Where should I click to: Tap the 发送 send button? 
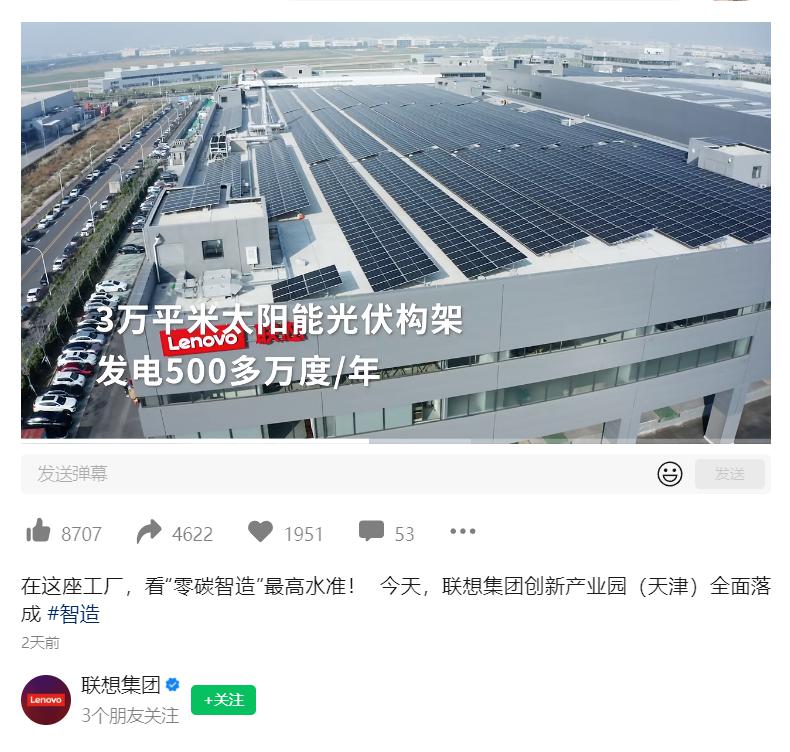tap(730, 474)
